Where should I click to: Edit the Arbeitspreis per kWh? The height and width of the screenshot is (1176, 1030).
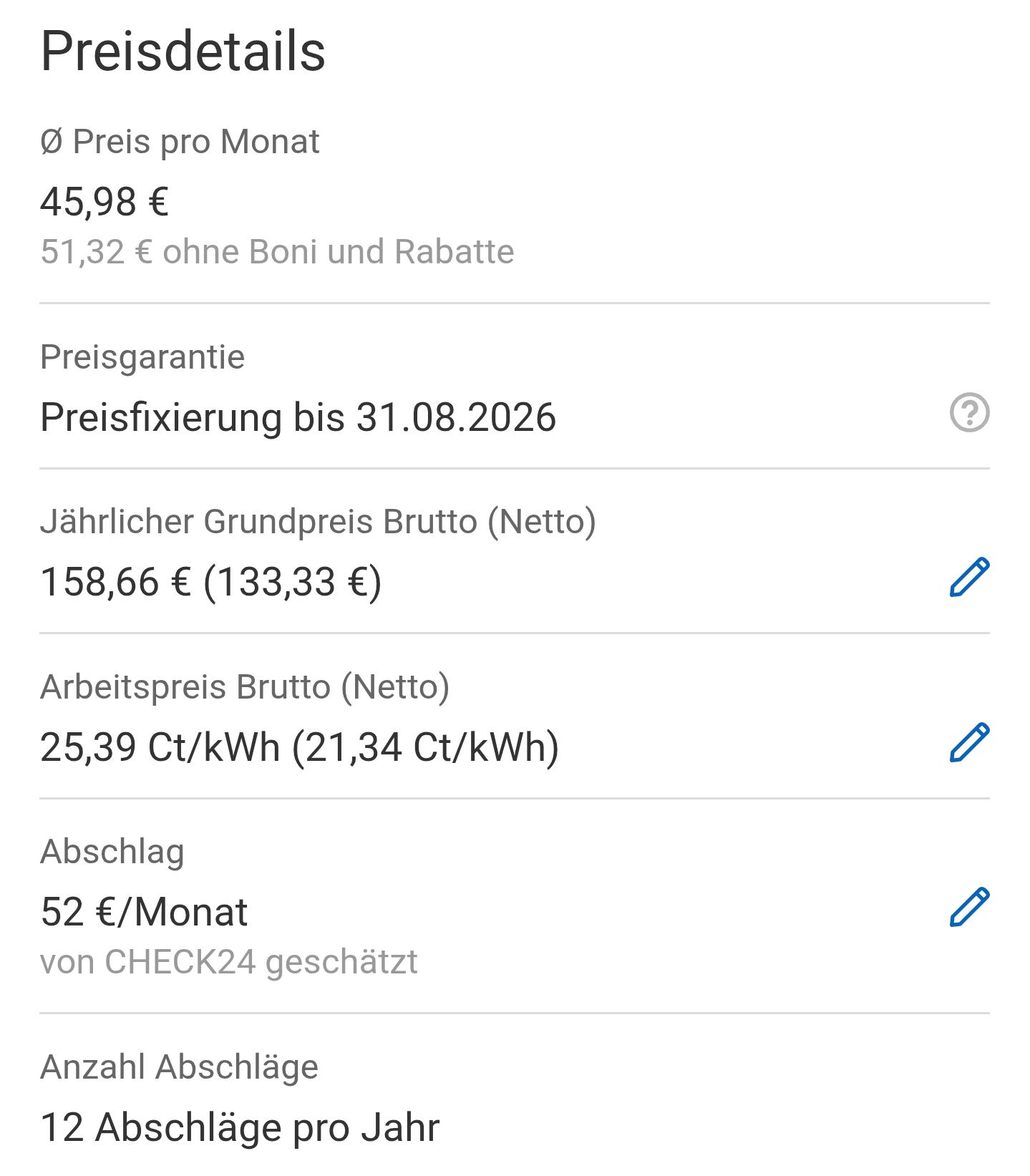click(x=969, y=742)
